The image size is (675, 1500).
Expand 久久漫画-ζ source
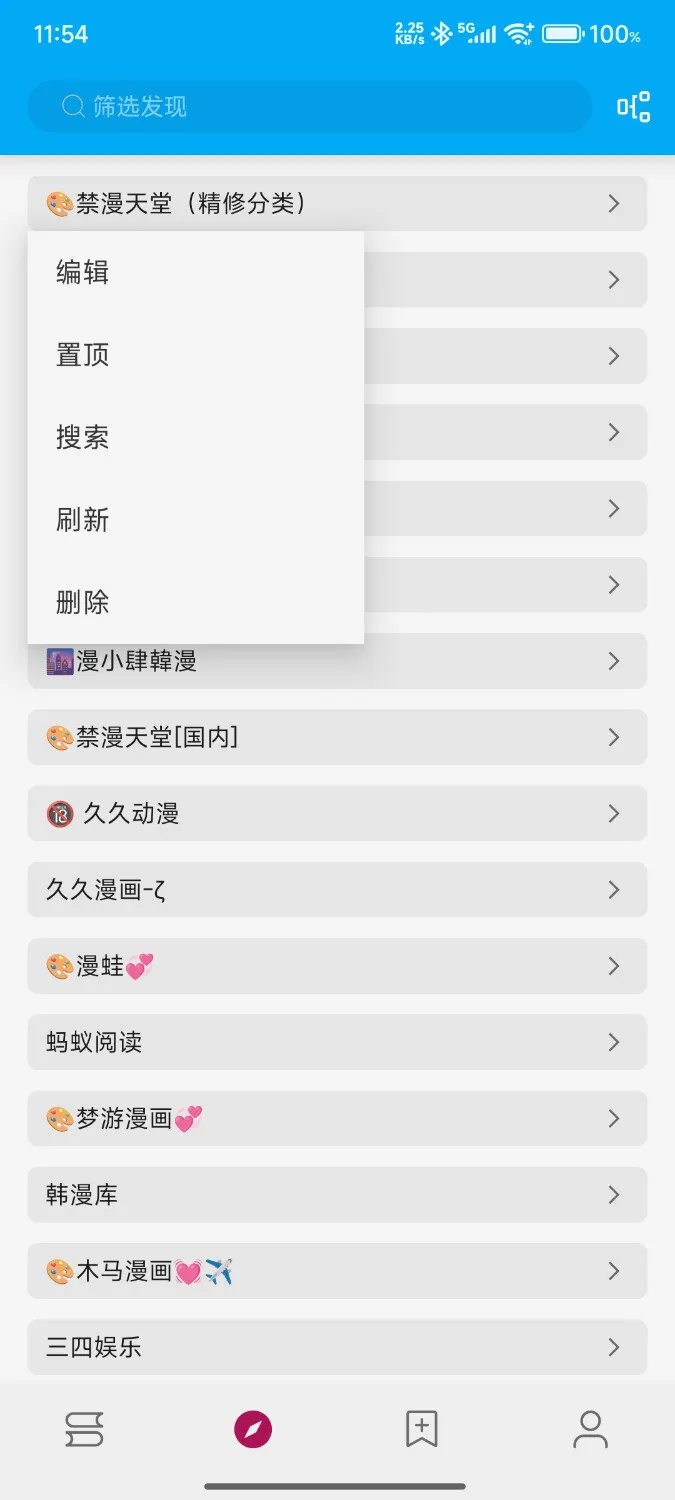coord(337,890)
